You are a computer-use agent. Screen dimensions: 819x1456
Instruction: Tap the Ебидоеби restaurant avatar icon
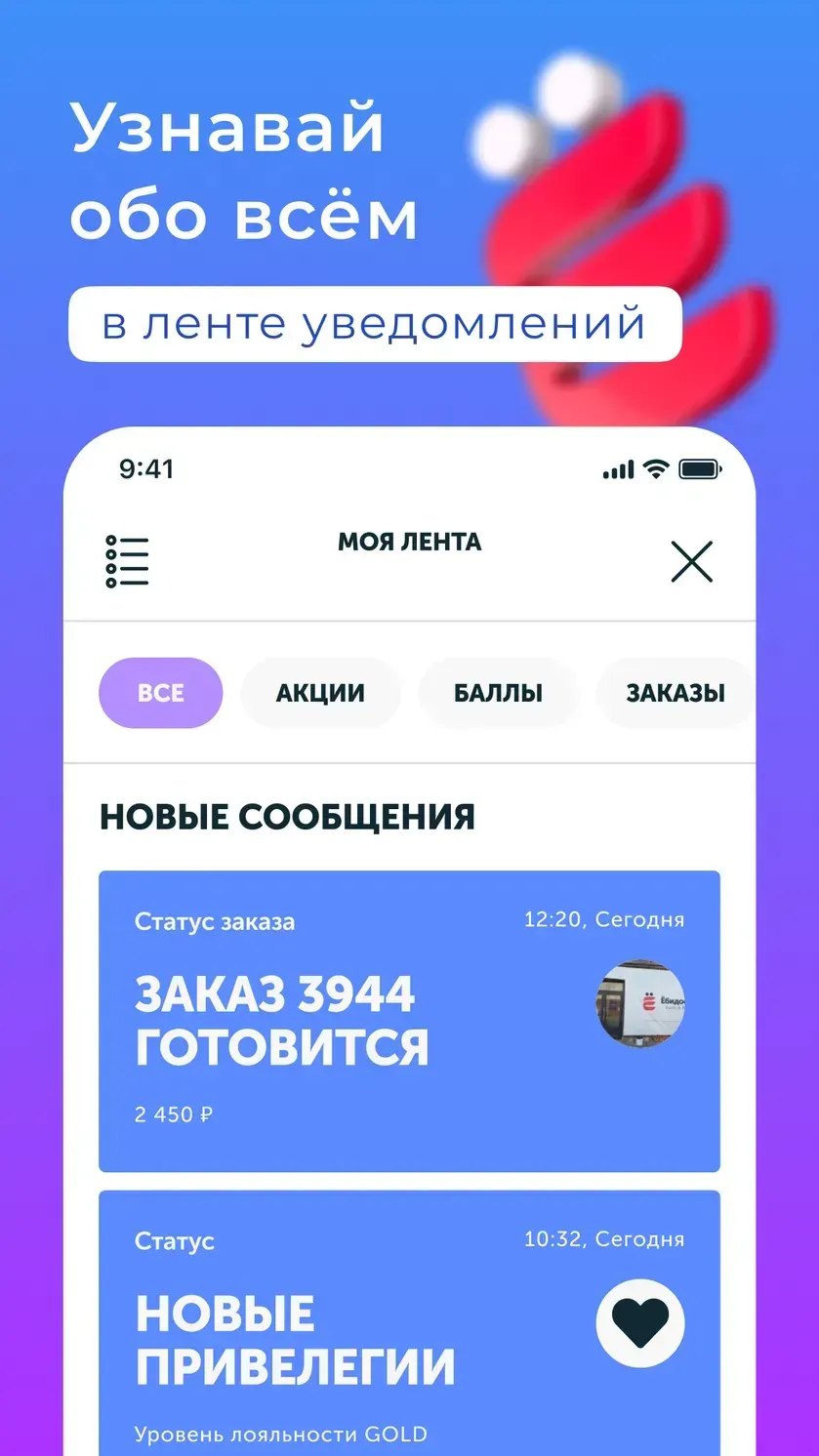640,1005
